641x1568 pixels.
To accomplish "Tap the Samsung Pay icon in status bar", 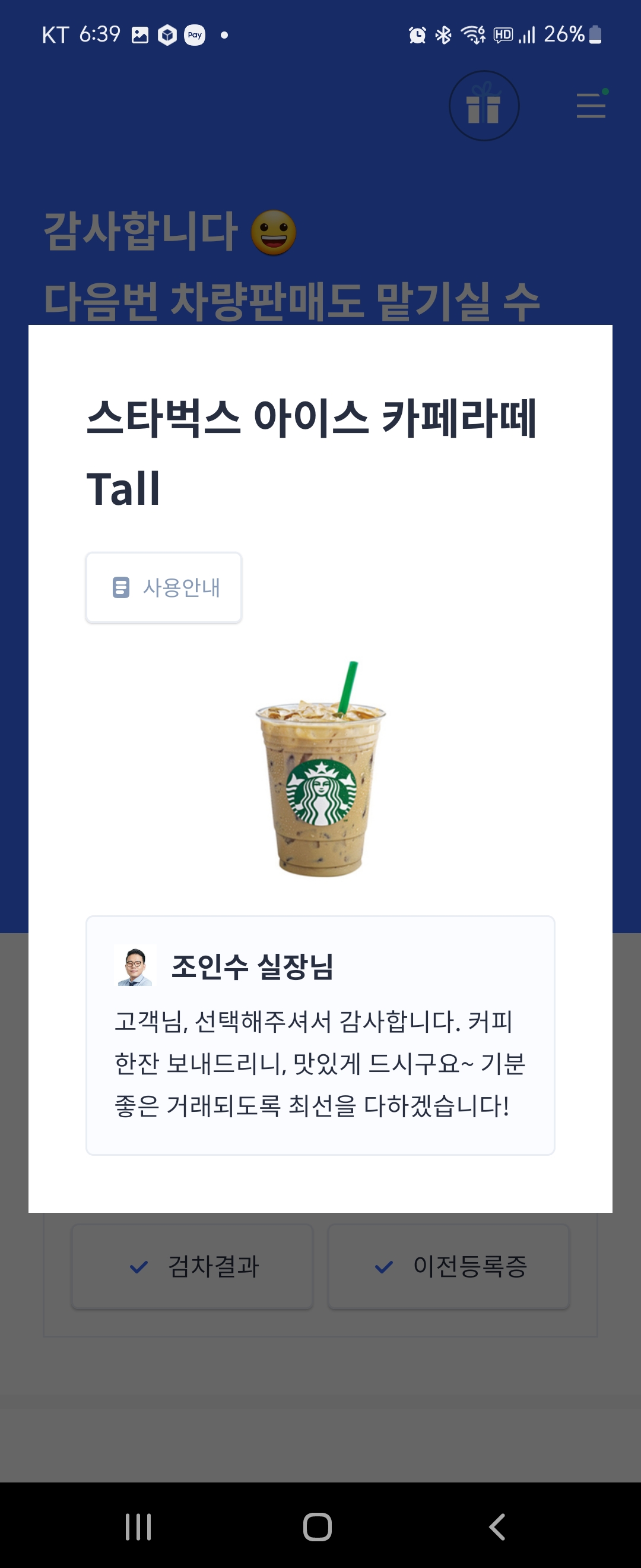I will [195, 35].
